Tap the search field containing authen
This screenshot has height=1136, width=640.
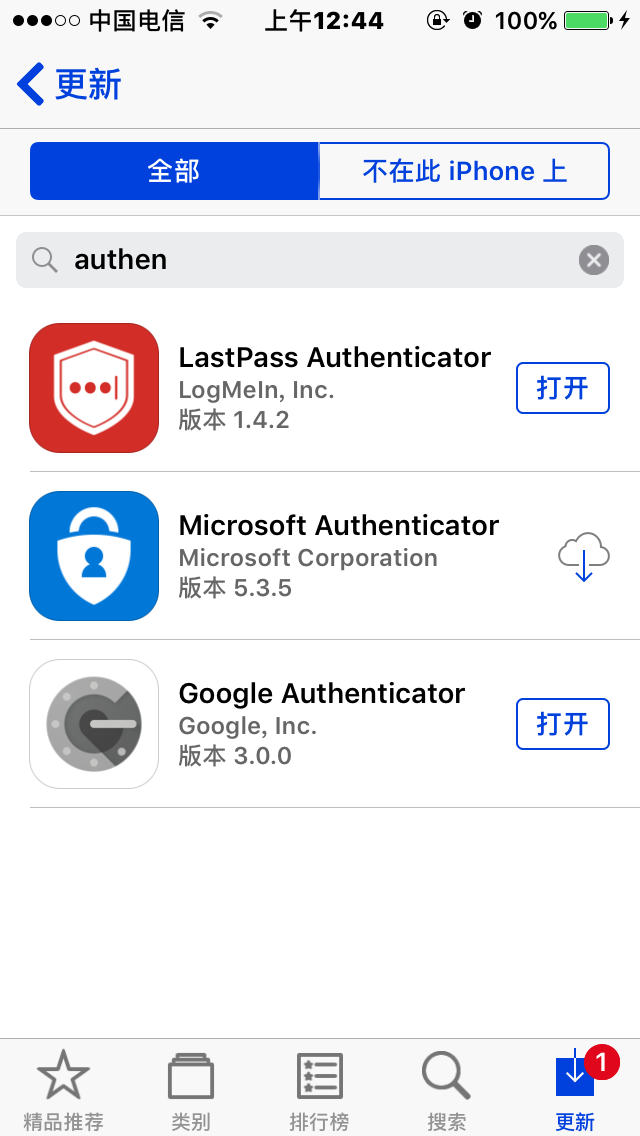300,260
